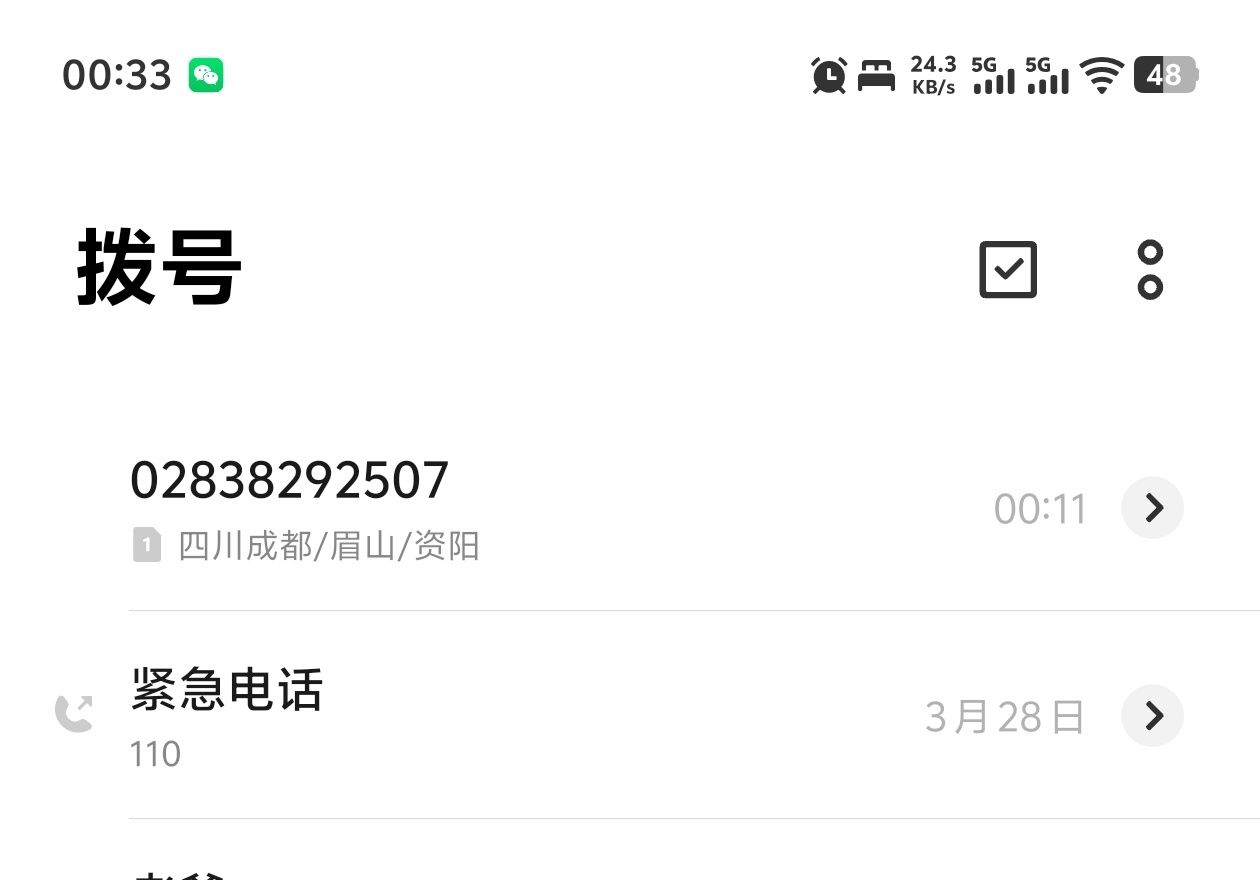Tap the multi-select checkbox icon
The width and height of the screenshot is (1260, 880).
pyautogui.click(x=1007, y=270)
